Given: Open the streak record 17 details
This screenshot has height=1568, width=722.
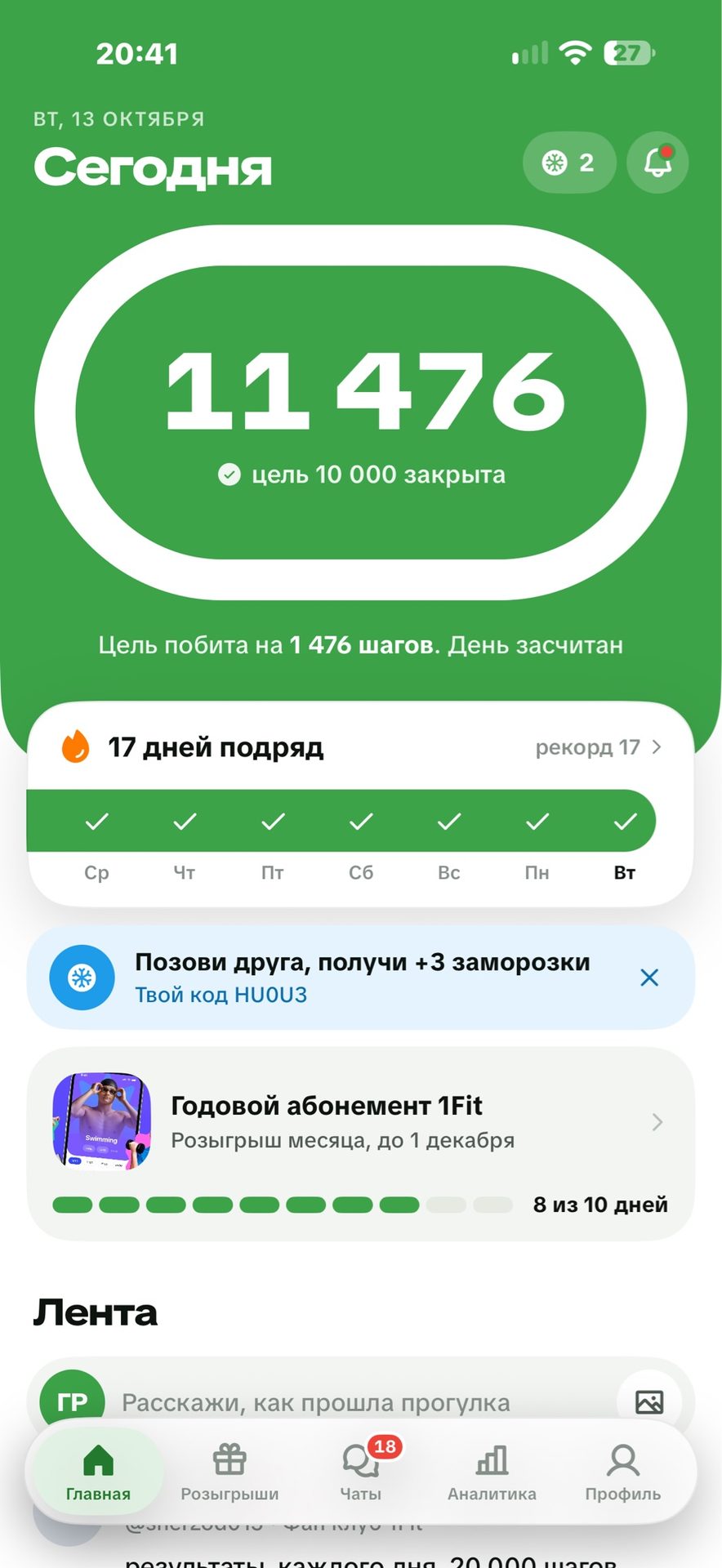Looking at the screenshot, I should 598,747.
